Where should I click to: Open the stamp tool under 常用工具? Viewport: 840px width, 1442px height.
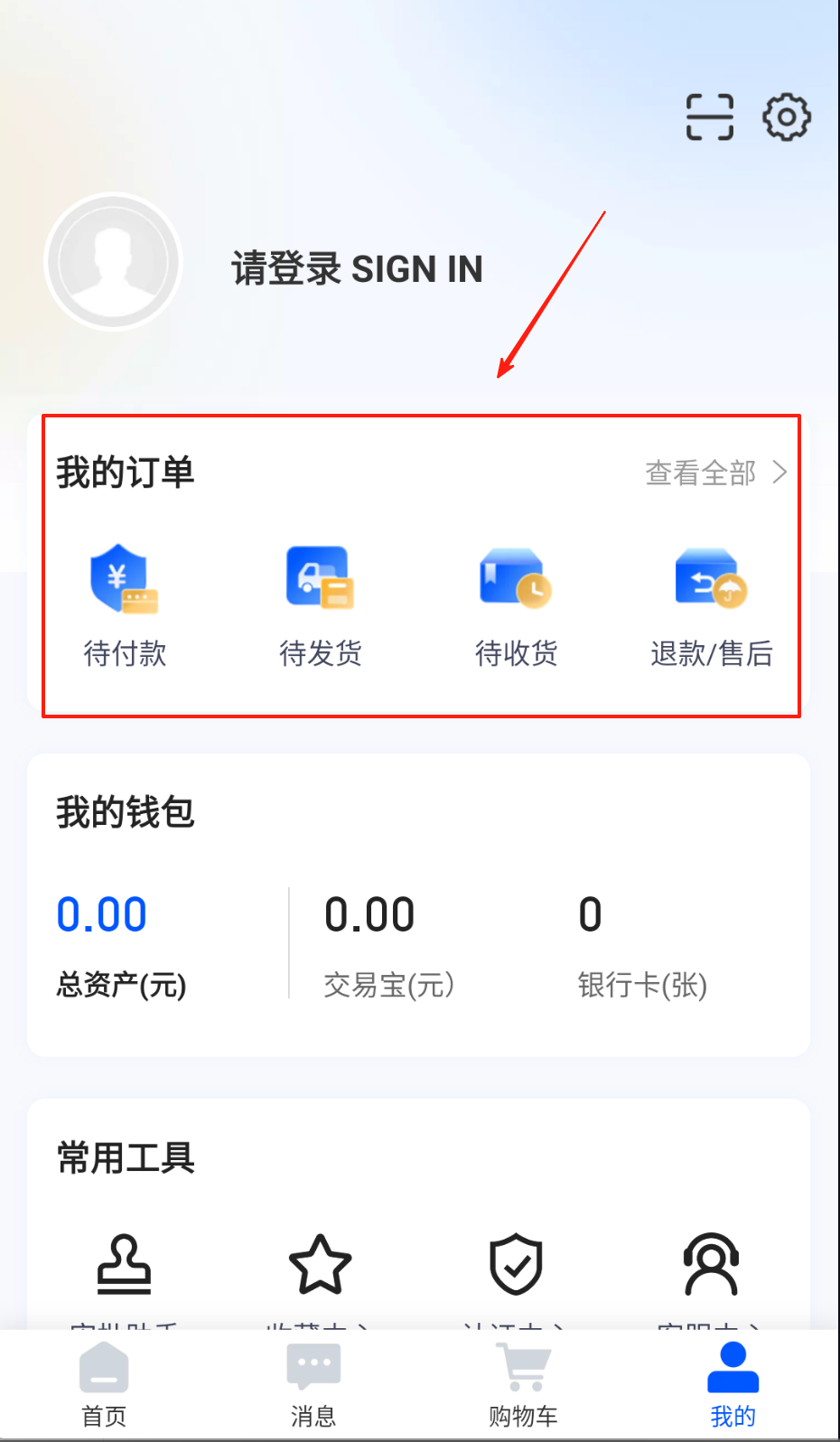[x=125, y=1265]
